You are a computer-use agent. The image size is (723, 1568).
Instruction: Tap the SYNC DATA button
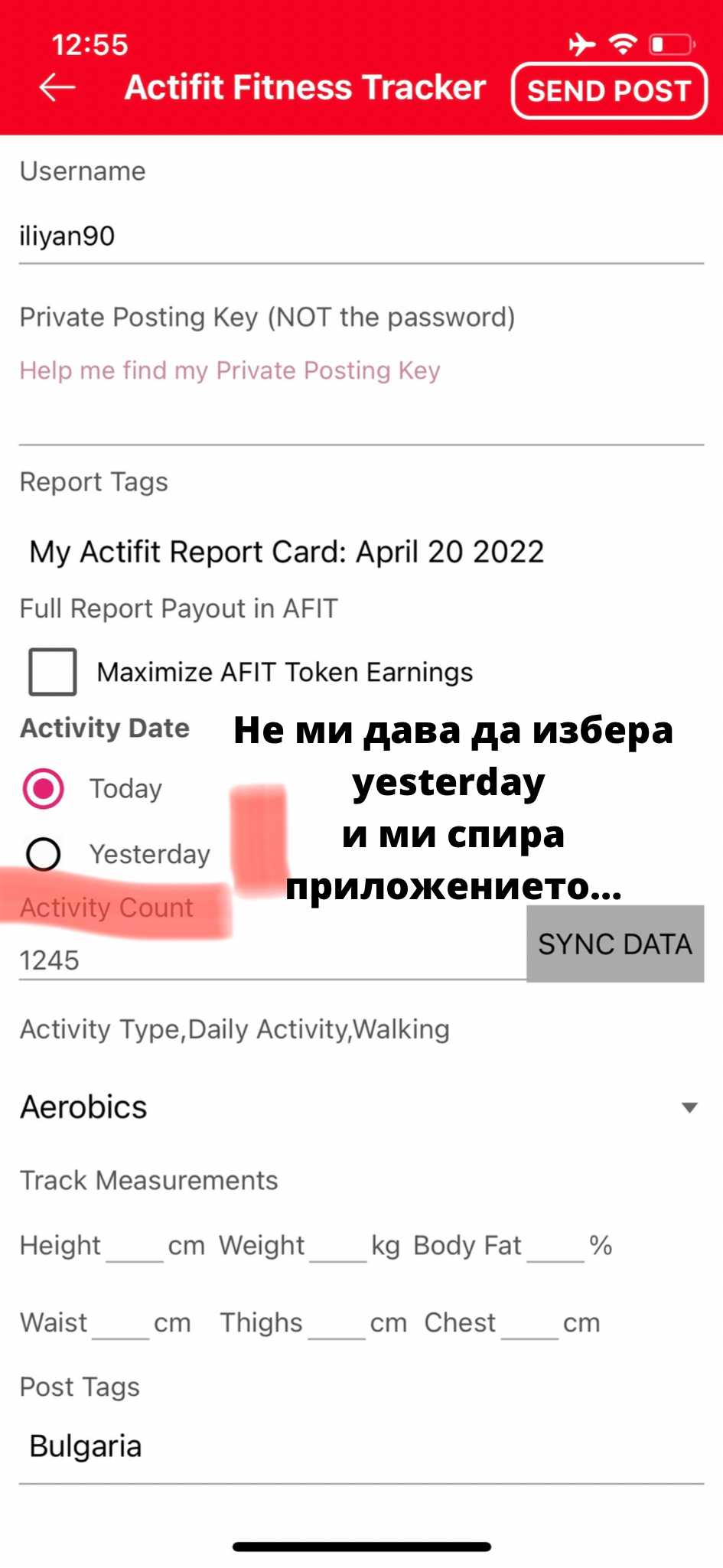tap(614, 944)
